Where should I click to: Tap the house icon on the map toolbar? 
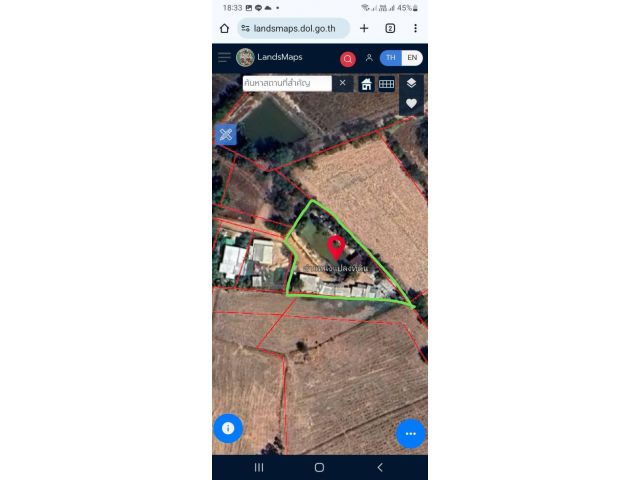click(367, 84)
